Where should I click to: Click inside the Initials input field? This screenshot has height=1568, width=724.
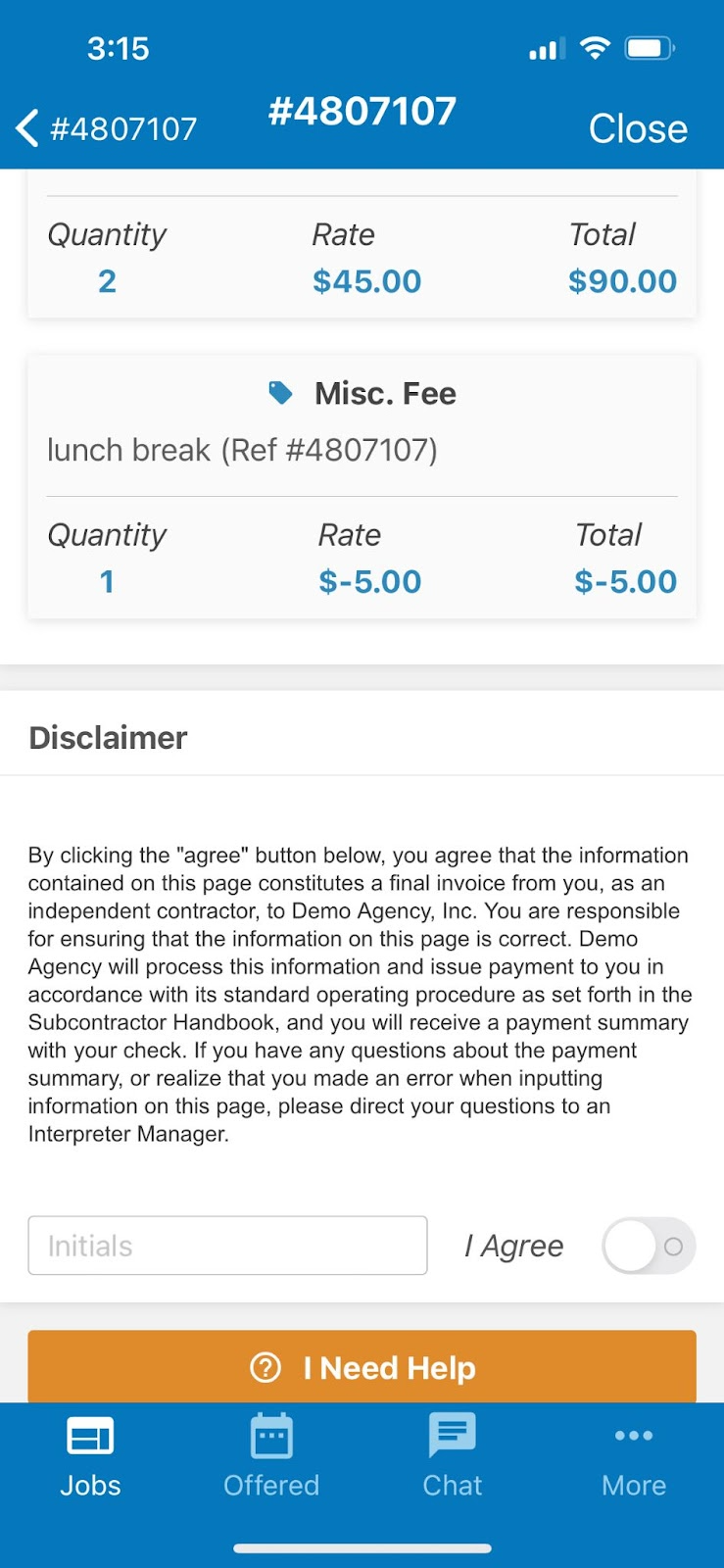point(227,1246)
